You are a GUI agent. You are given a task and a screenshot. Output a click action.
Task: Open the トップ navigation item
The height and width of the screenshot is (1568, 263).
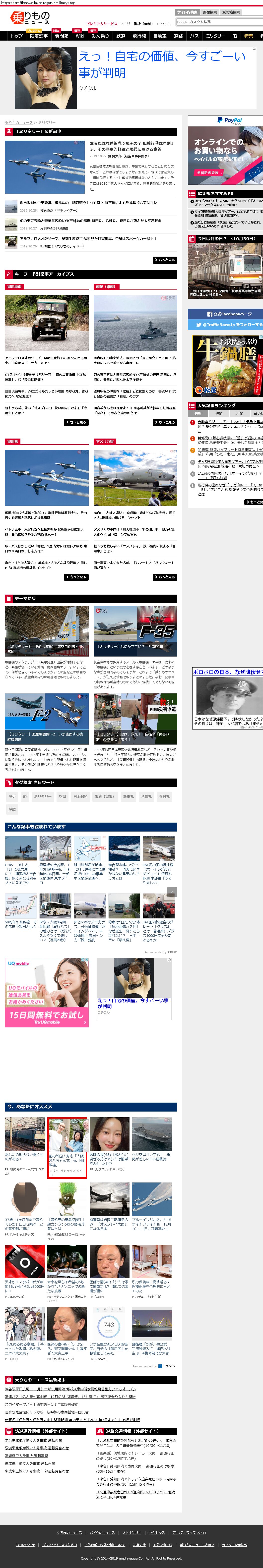(x=16, y=36)
